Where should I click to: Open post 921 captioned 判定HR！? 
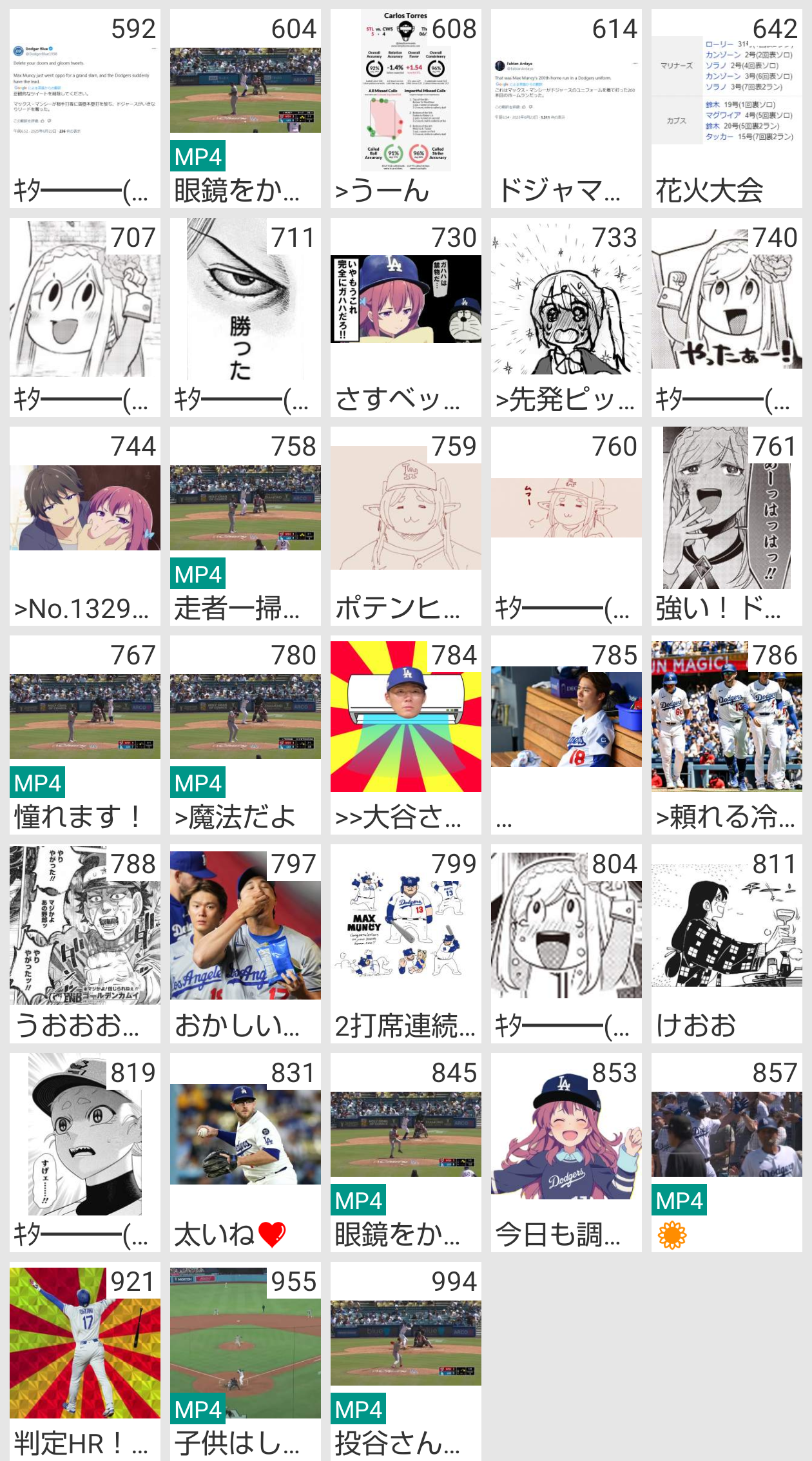tap(85, 1361)
